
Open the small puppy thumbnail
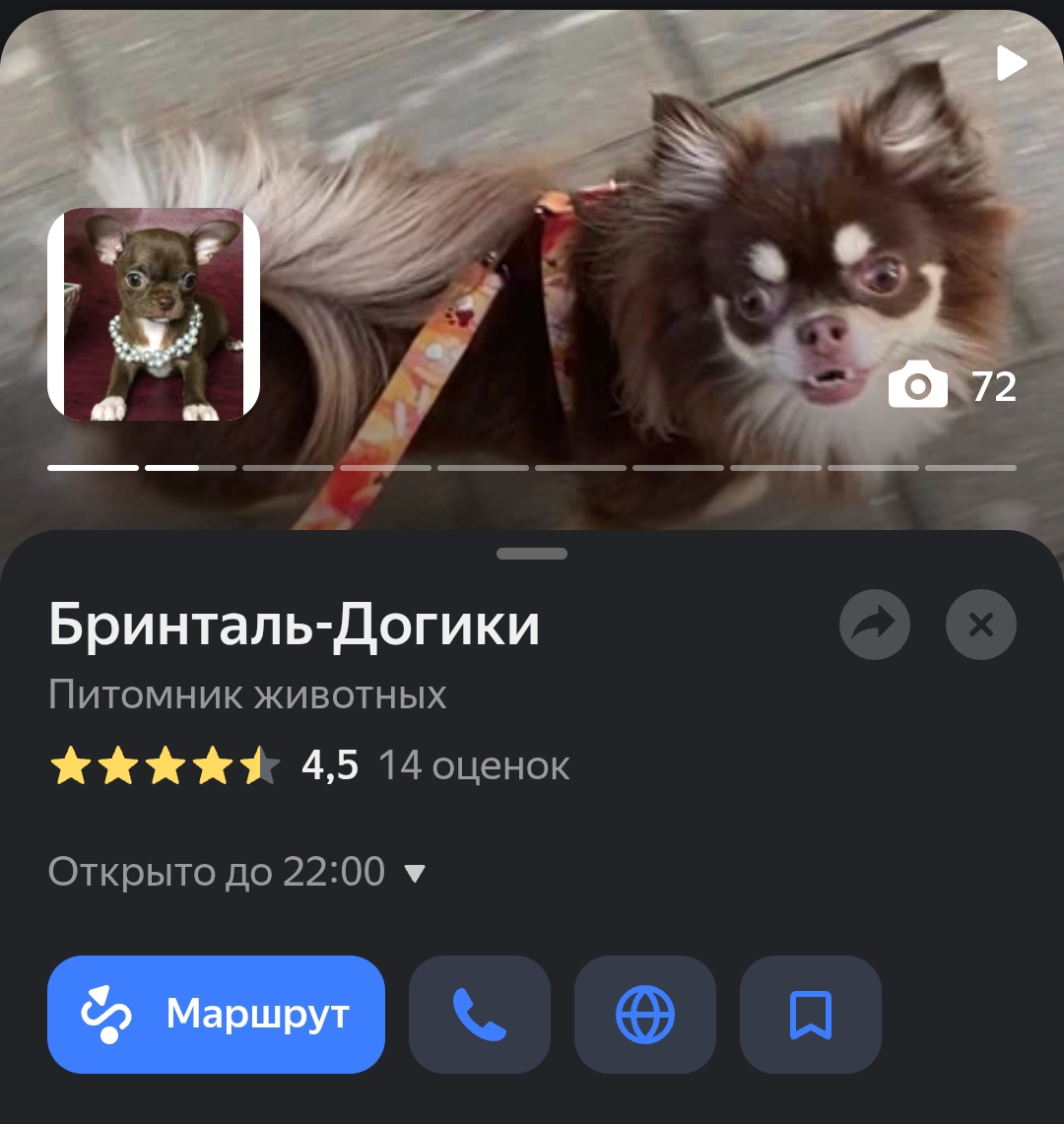[x=154, y=315]
